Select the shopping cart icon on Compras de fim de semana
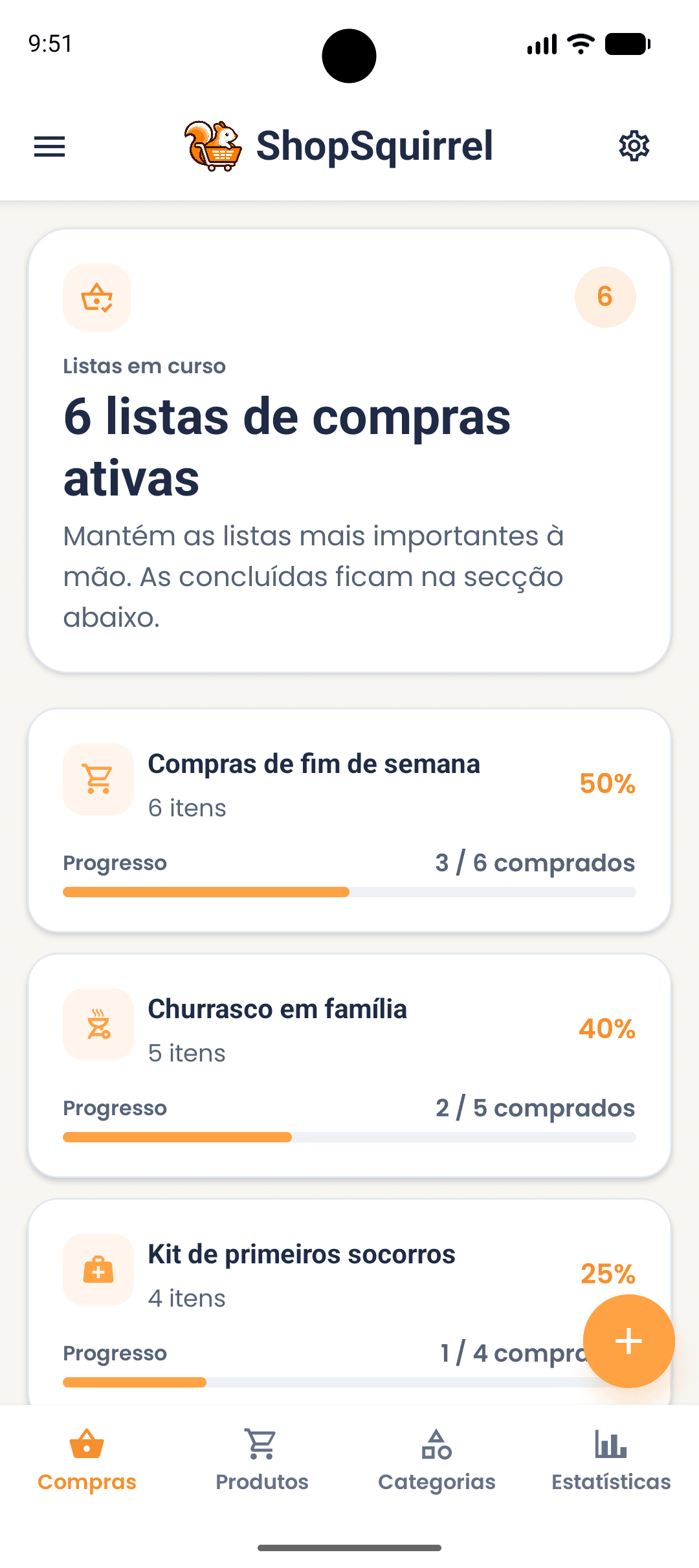699x1568 pixels. [97, 778]
